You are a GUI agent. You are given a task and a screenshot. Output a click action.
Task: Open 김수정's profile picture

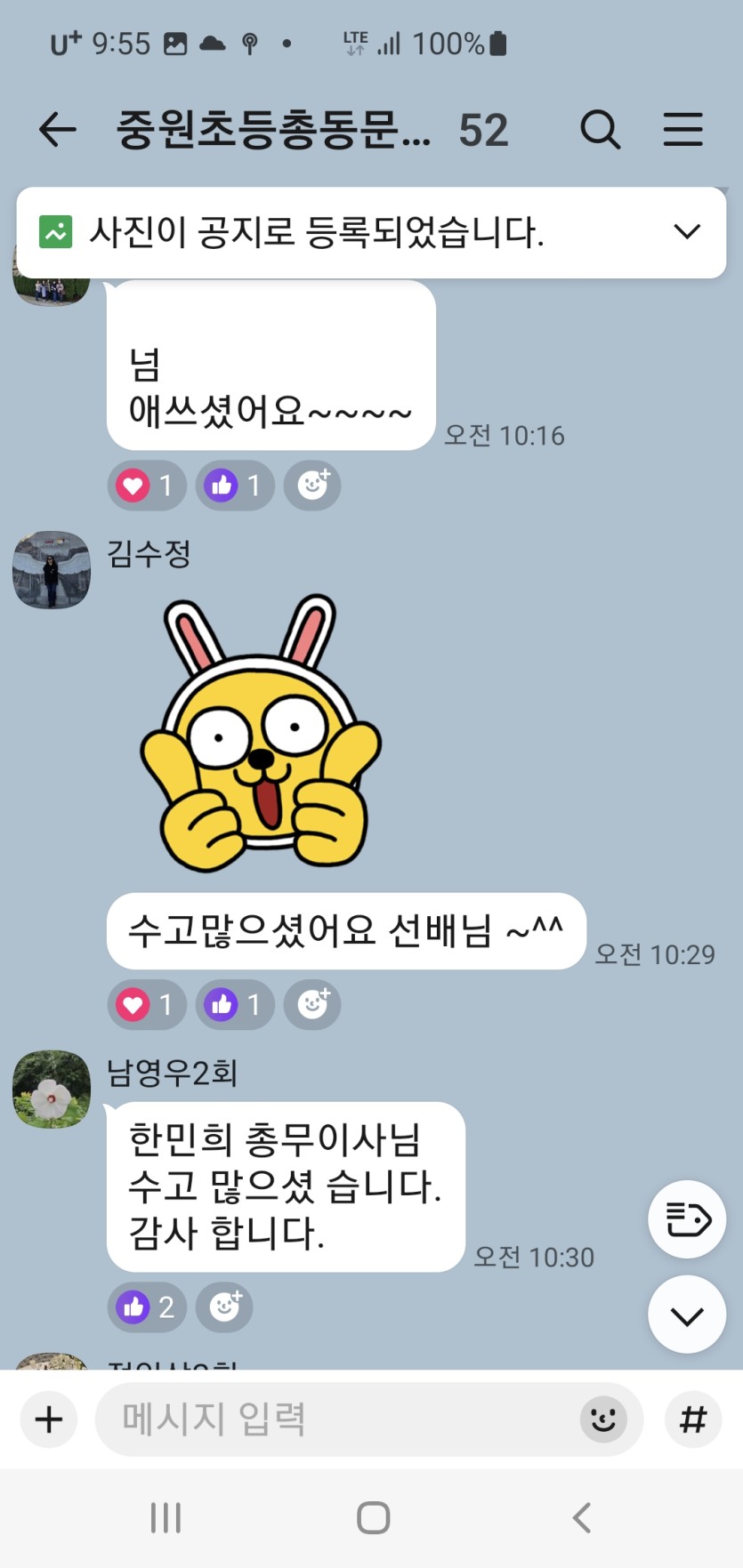[52, 570]
